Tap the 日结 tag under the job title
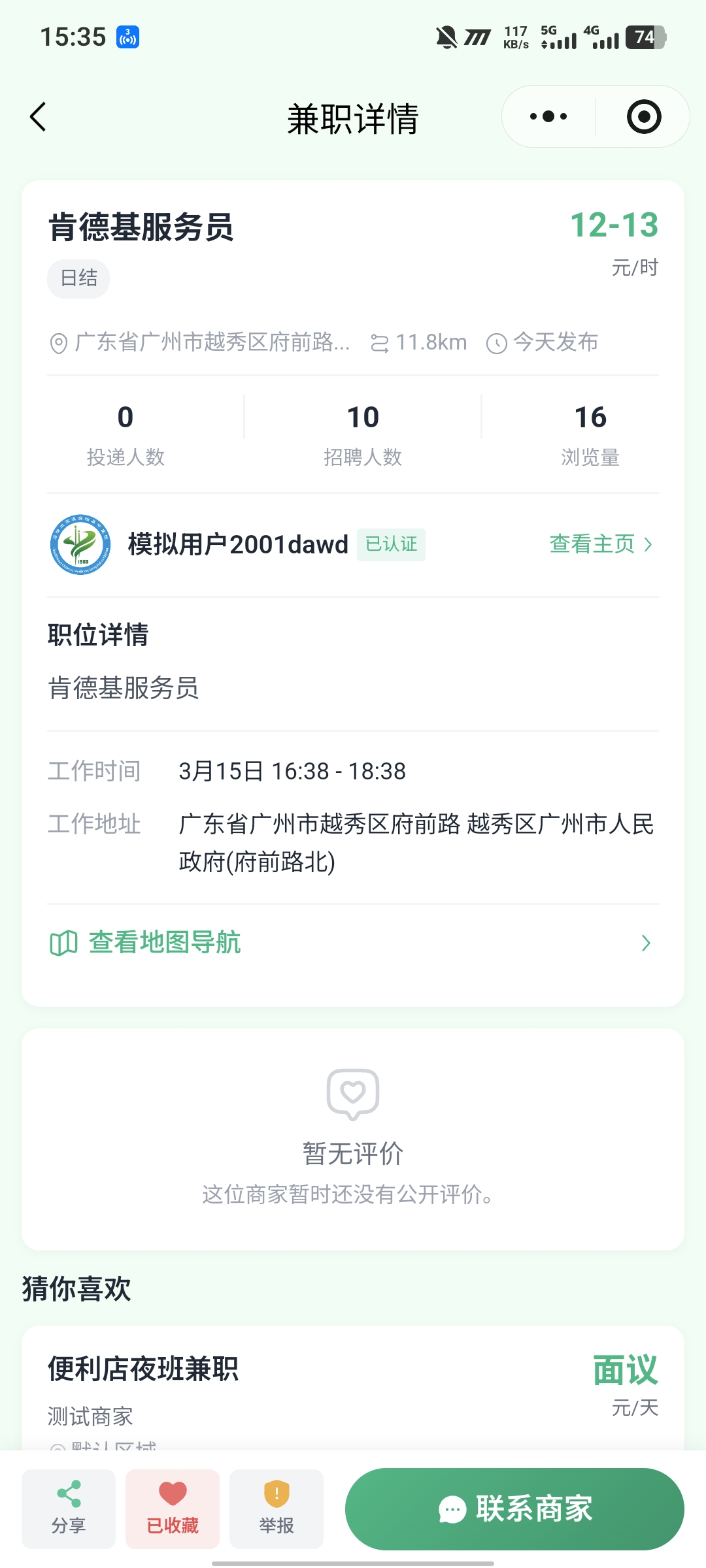This screenshot has height=1568, width=706. 78,278
